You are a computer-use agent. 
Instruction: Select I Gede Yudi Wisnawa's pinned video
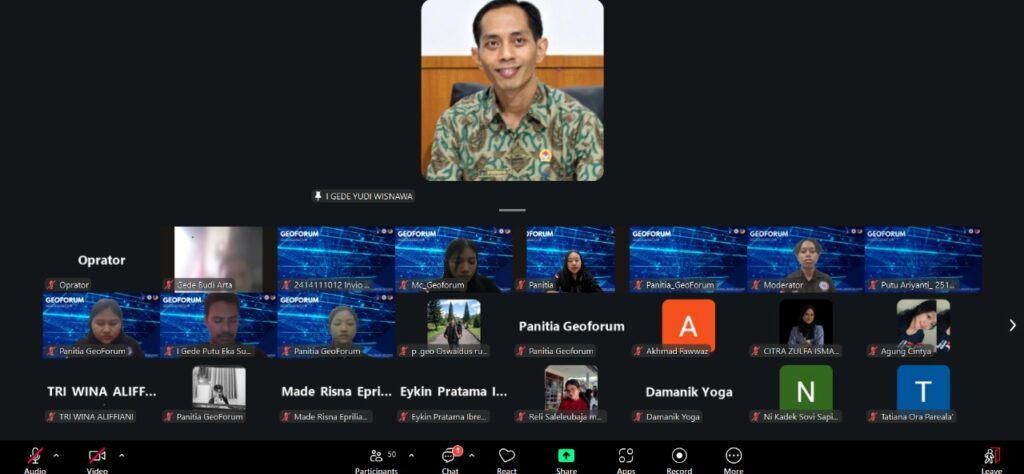pos(512,90)
